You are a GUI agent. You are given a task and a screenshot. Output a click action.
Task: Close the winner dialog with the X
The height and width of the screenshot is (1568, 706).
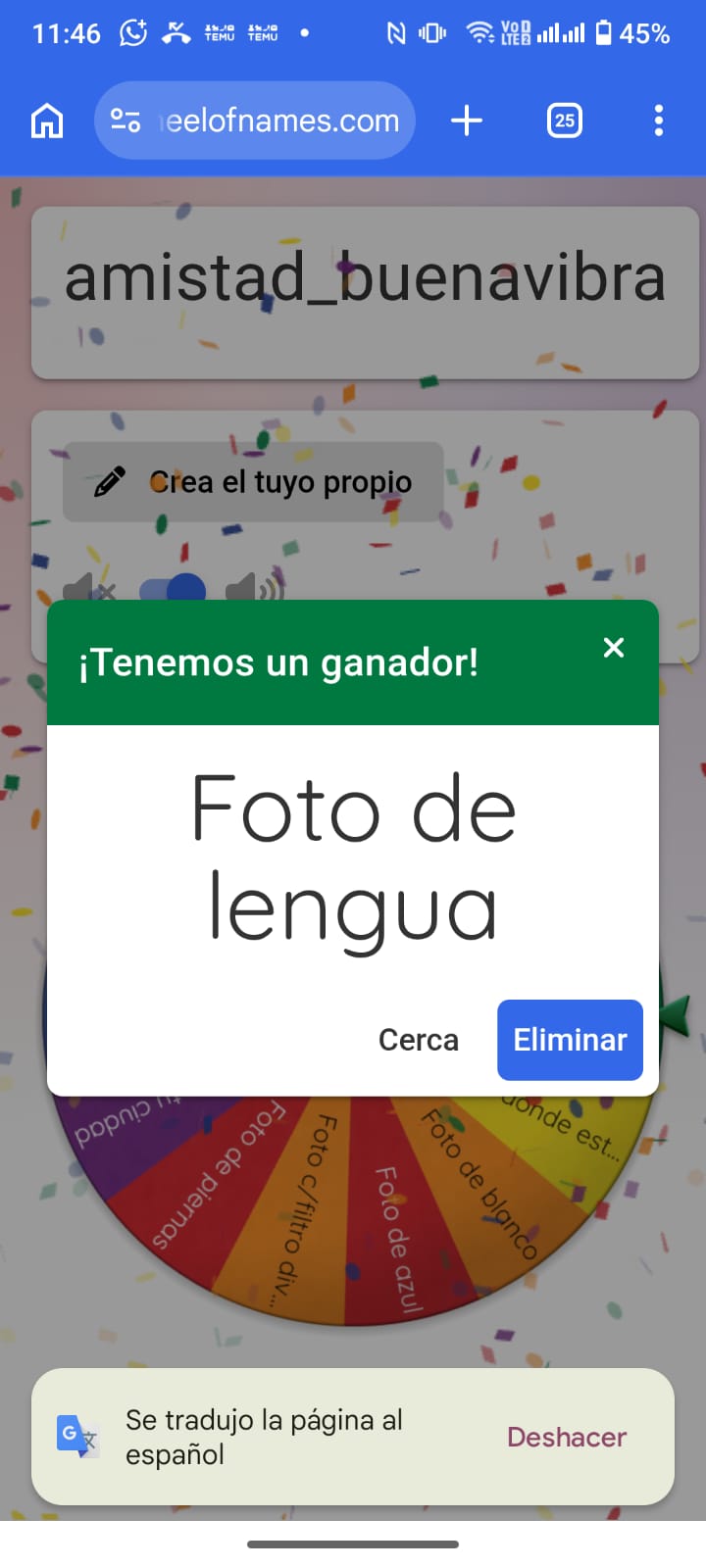(x=614, y=648)
